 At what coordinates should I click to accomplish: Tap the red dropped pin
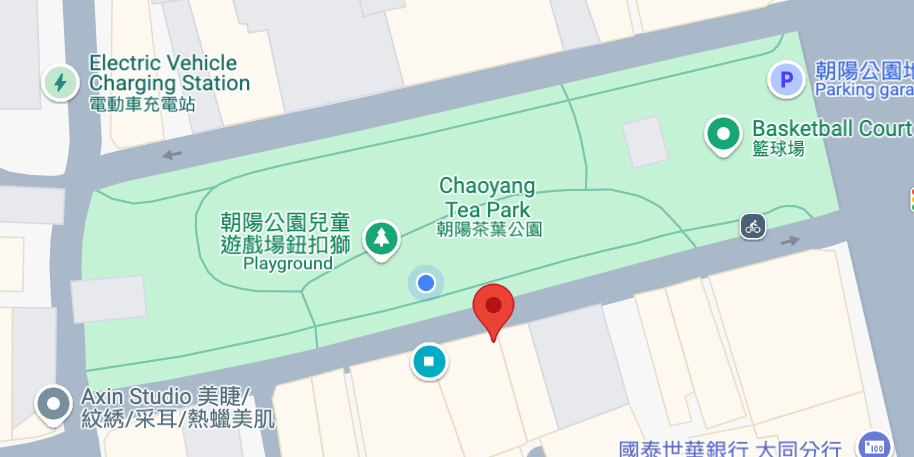point(493,307)
